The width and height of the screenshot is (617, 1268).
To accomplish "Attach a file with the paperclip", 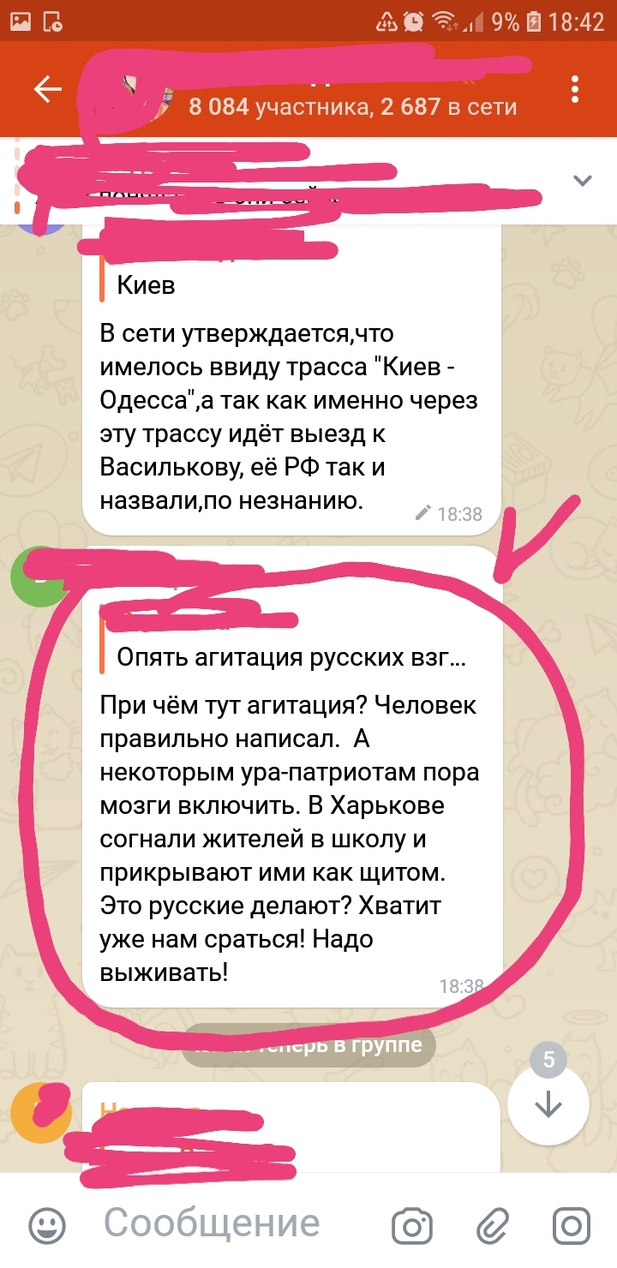I will [492, 1225].
